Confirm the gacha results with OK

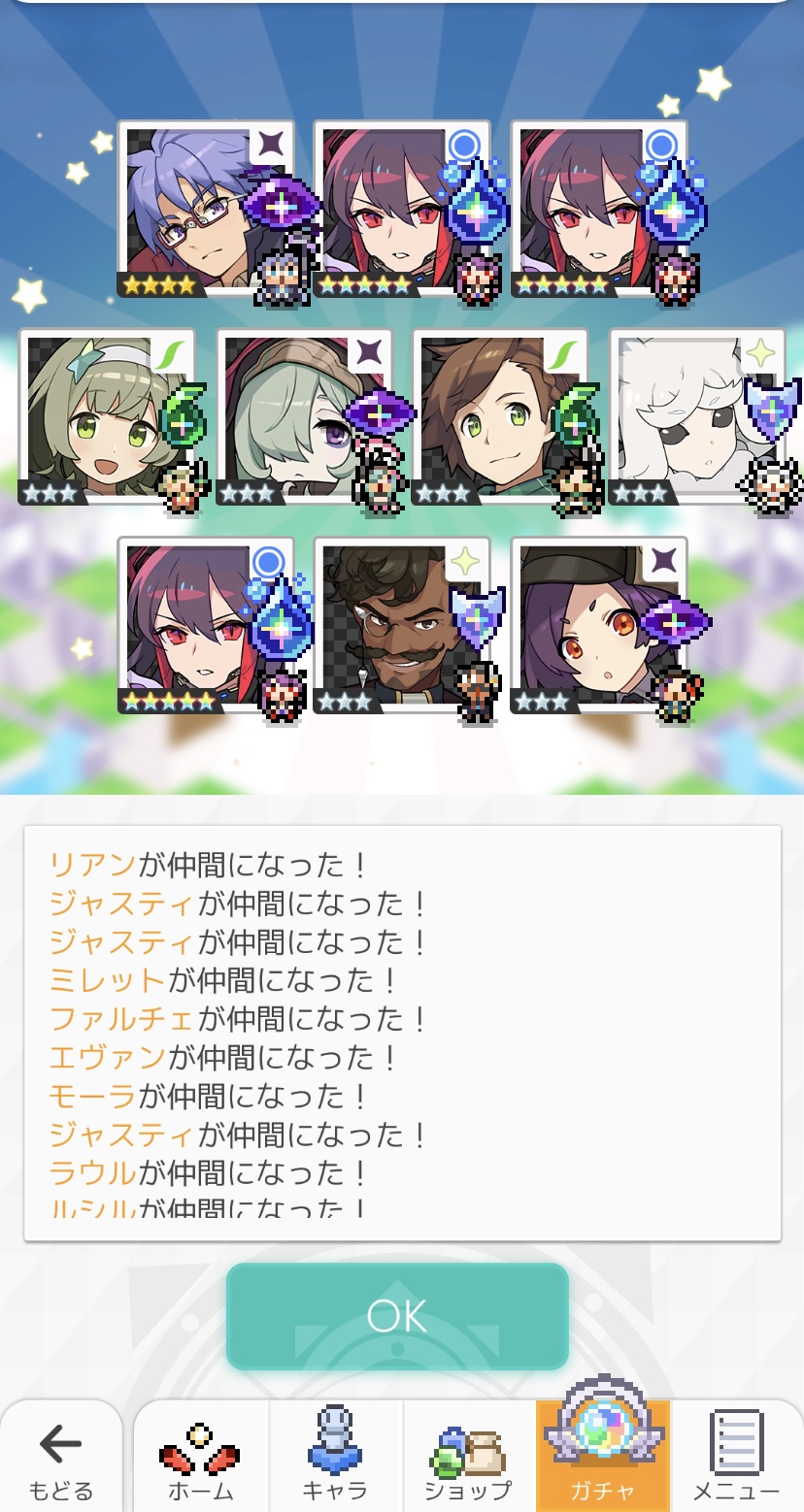397,1316
